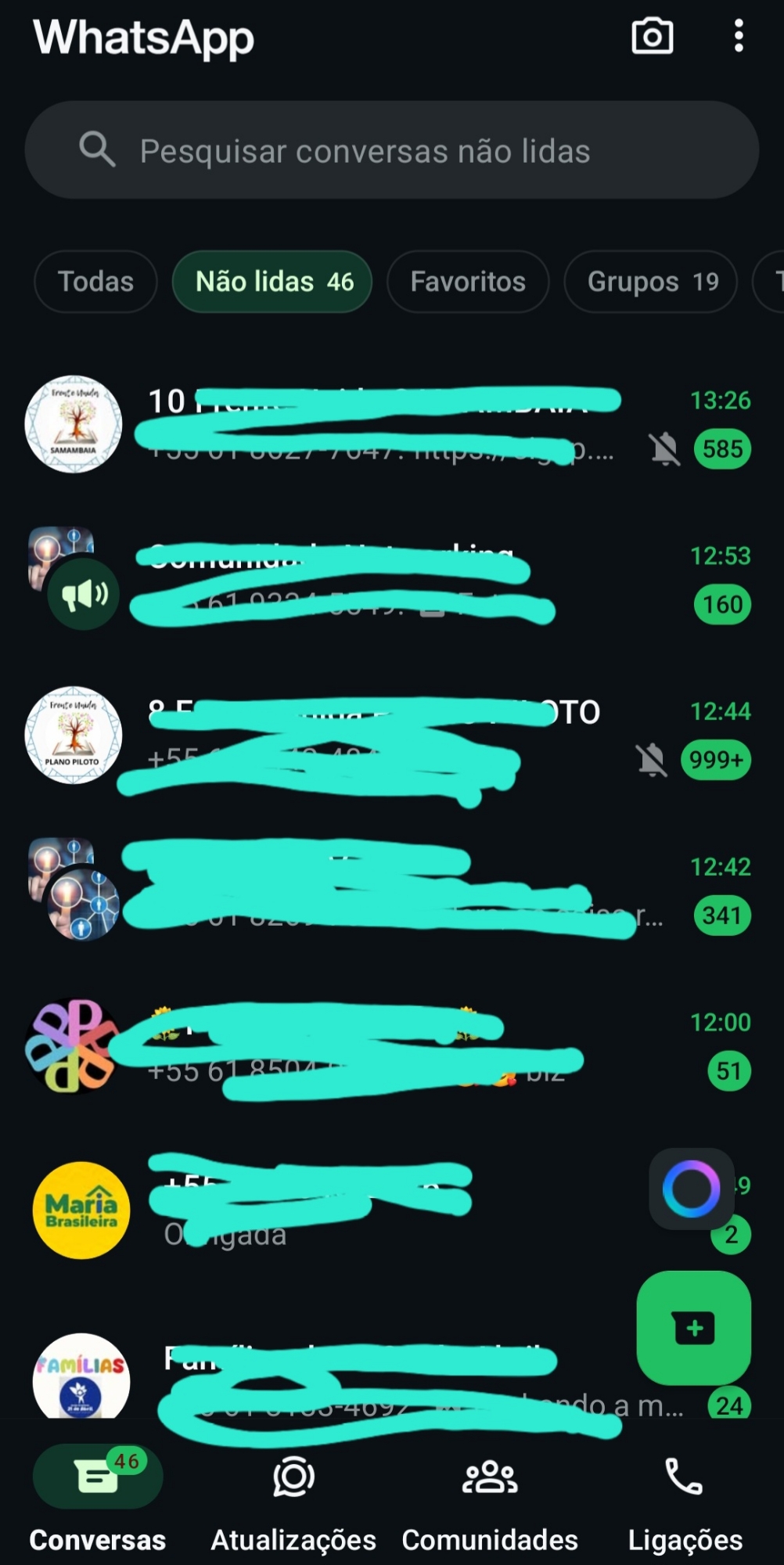
Task: Open the chat with 585 unread messages
Action: click(391, 424)
